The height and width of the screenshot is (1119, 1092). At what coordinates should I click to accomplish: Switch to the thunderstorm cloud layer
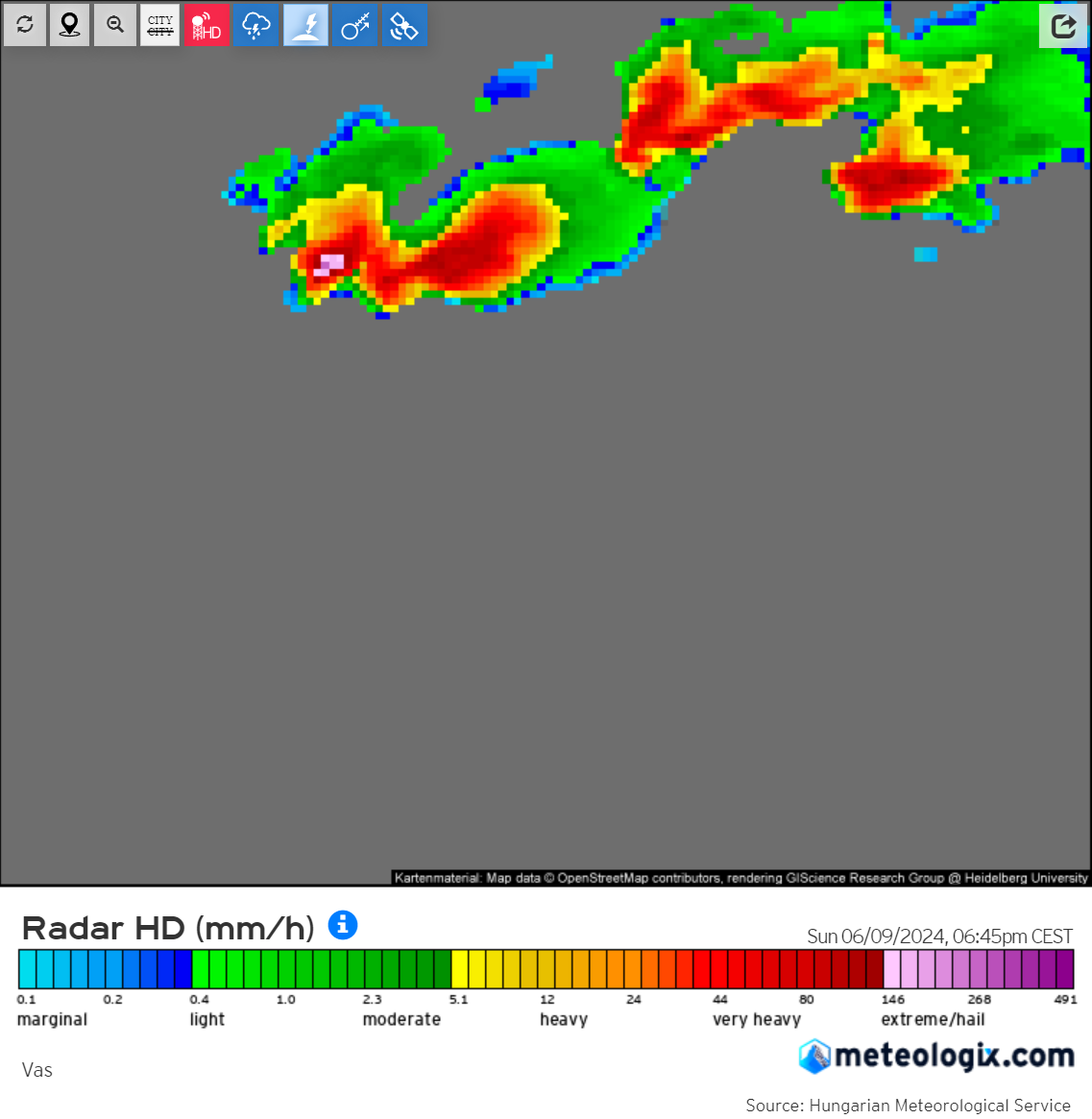(x=255, y=25)
